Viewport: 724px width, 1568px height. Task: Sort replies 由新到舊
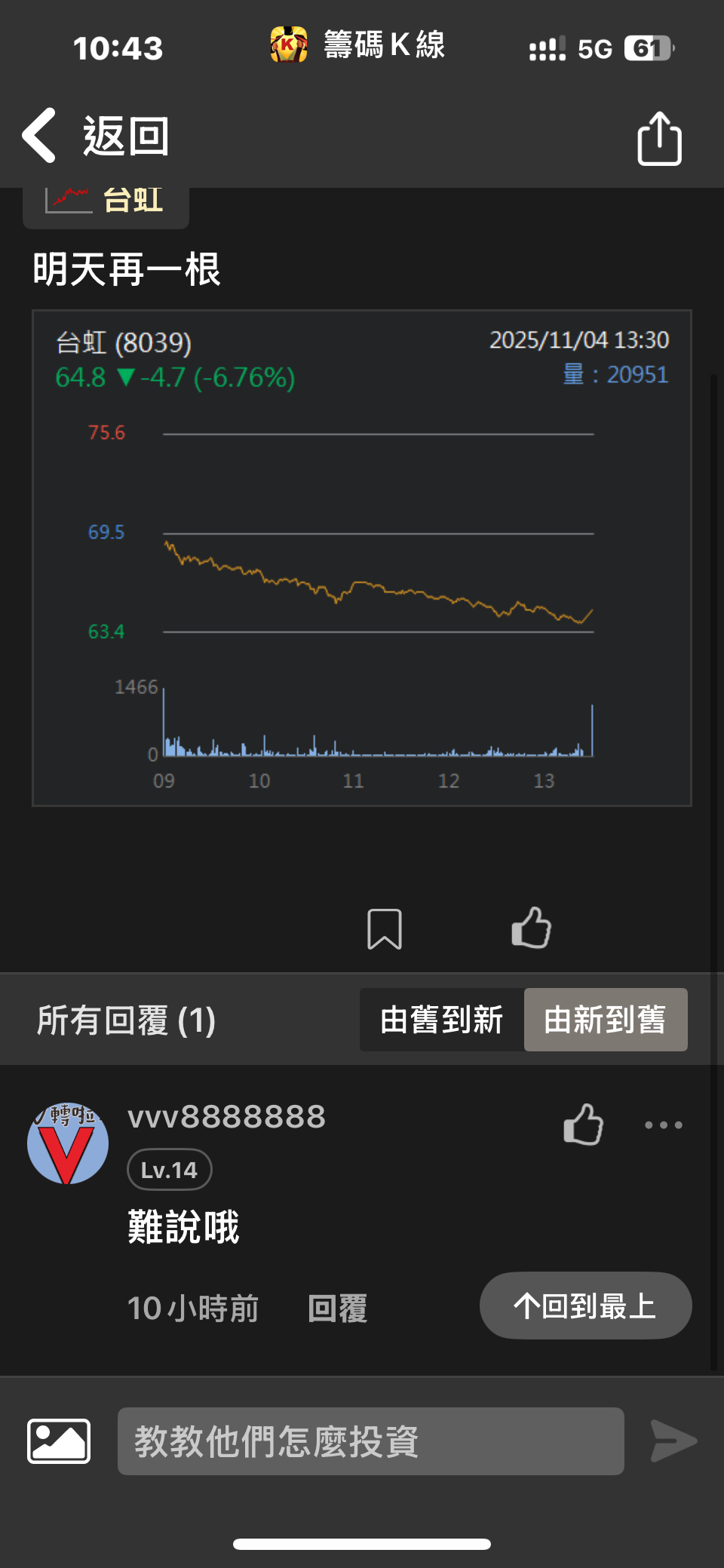pyautogui.click(x=605, y=1020)
